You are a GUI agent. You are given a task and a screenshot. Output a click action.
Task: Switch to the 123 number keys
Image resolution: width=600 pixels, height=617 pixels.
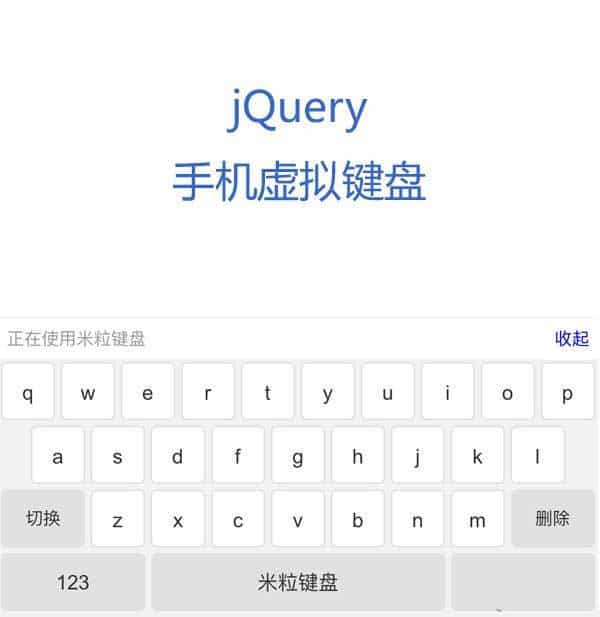73,582
